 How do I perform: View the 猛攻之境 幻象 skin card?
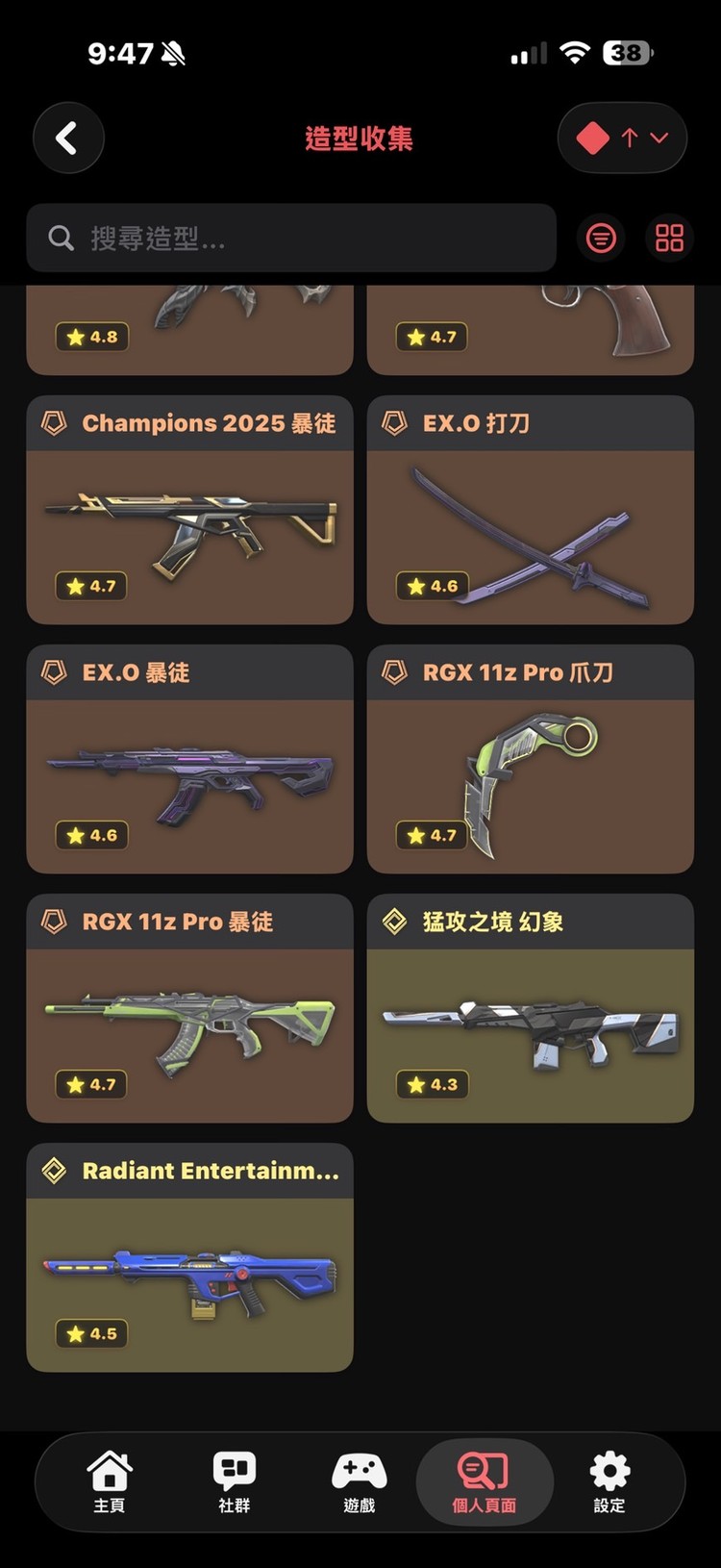(x=531, y=1008)
